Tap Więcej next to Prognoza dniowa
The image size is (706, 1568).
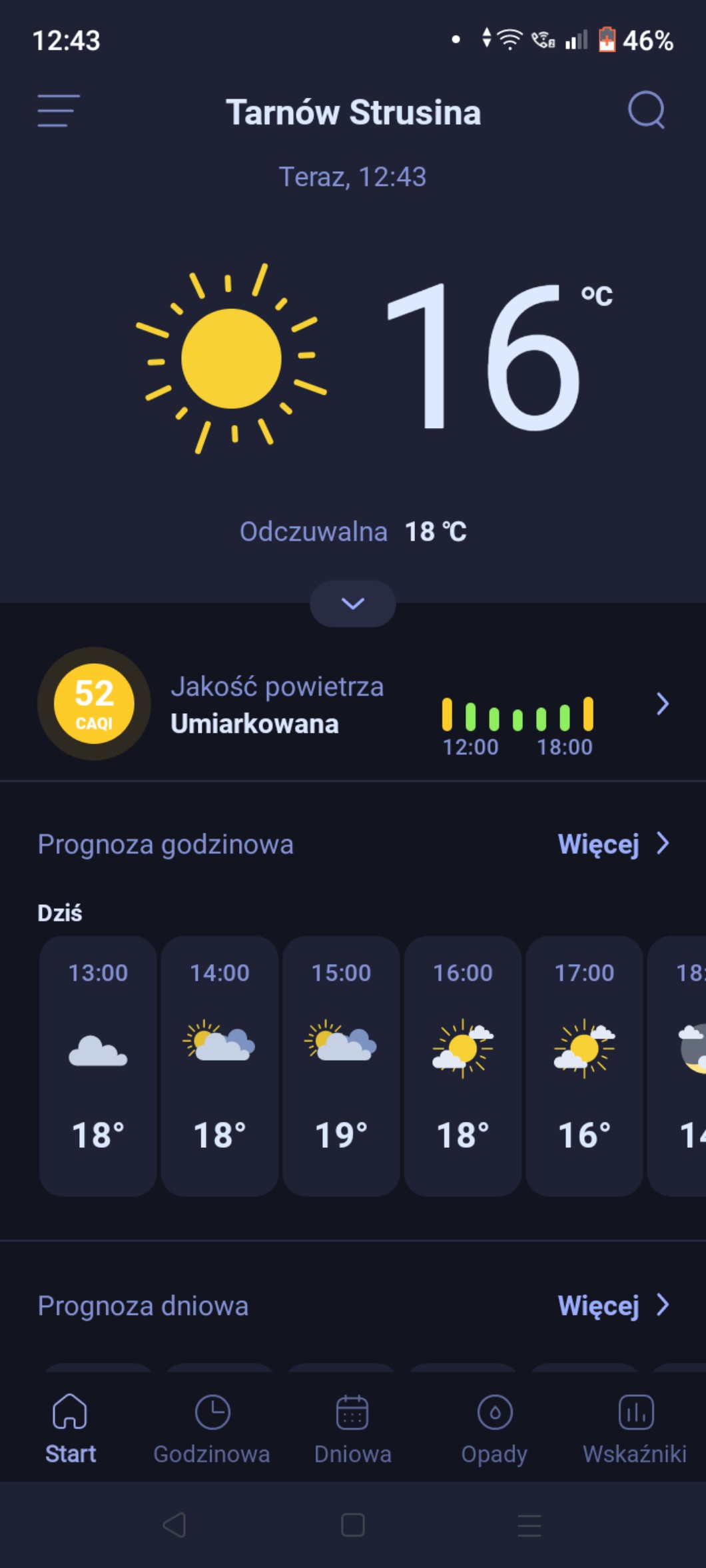613,1306
